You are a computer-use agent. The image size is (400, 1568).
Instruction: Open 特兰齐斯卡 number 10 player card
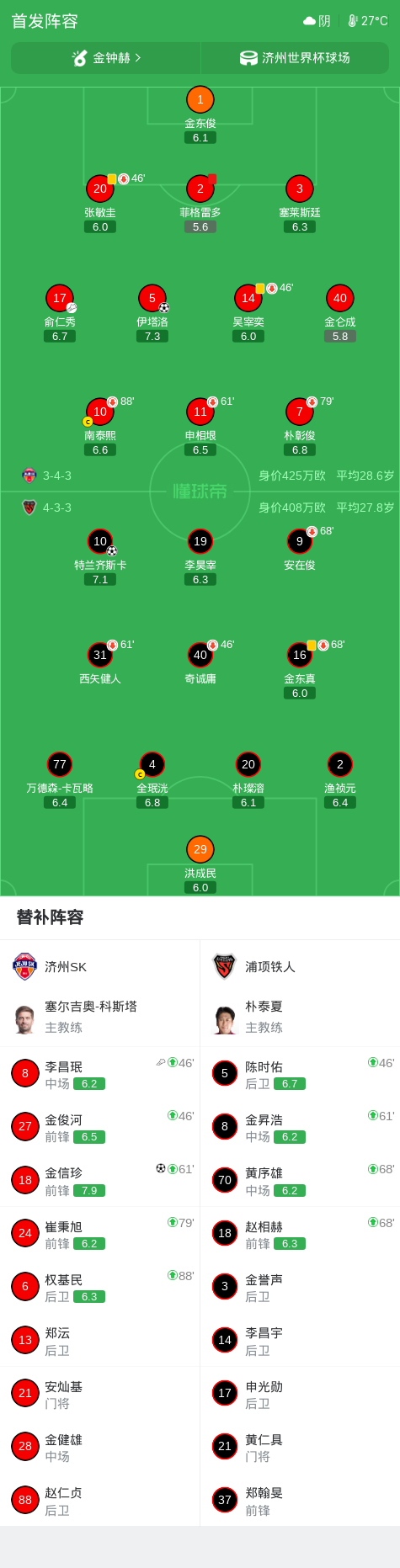[x=100, y=556]
